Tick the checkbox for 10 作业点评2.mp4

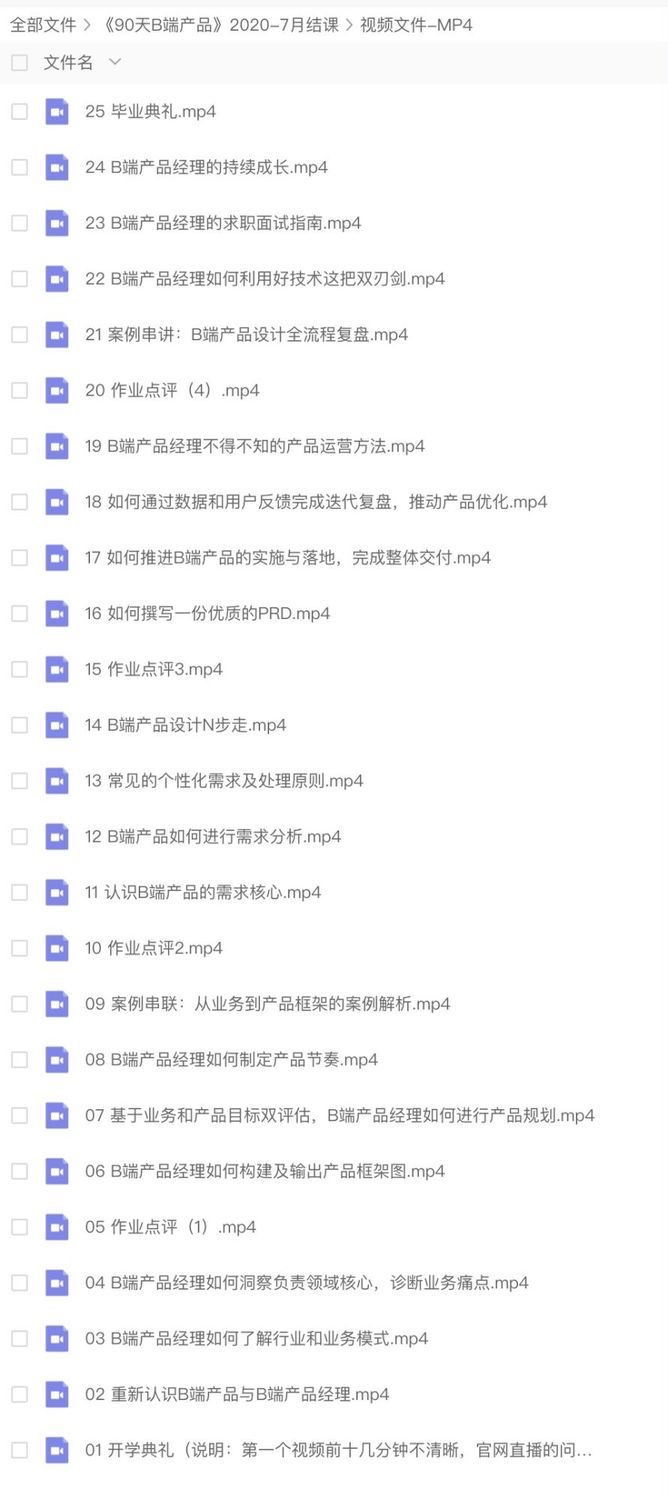(x=19, y=949)
